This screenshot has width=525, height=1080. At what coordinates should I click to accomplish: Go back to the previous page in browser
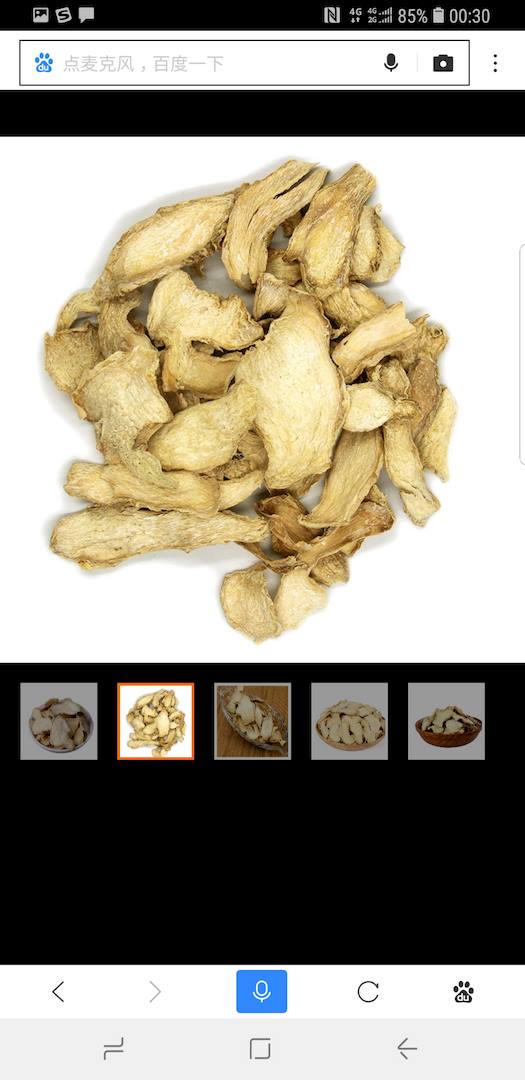click(x=58, y=992)
